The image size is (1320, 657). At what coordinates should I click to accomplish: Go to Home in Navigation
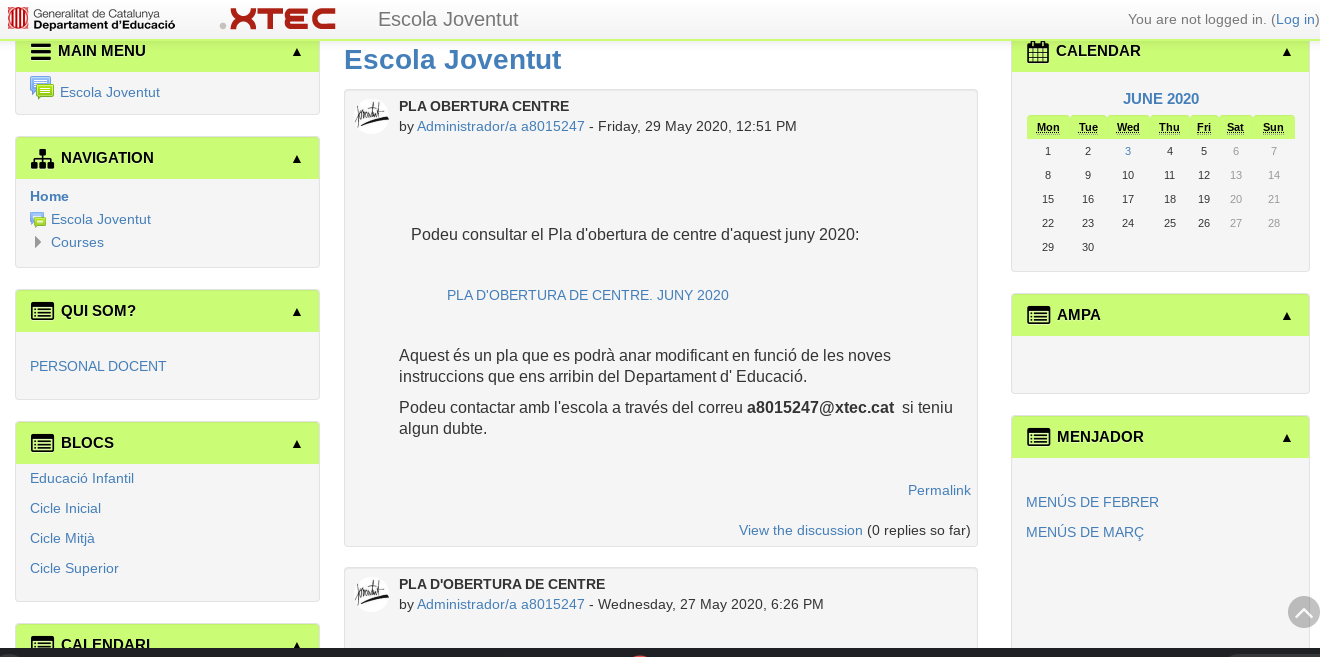pos(49,196)
